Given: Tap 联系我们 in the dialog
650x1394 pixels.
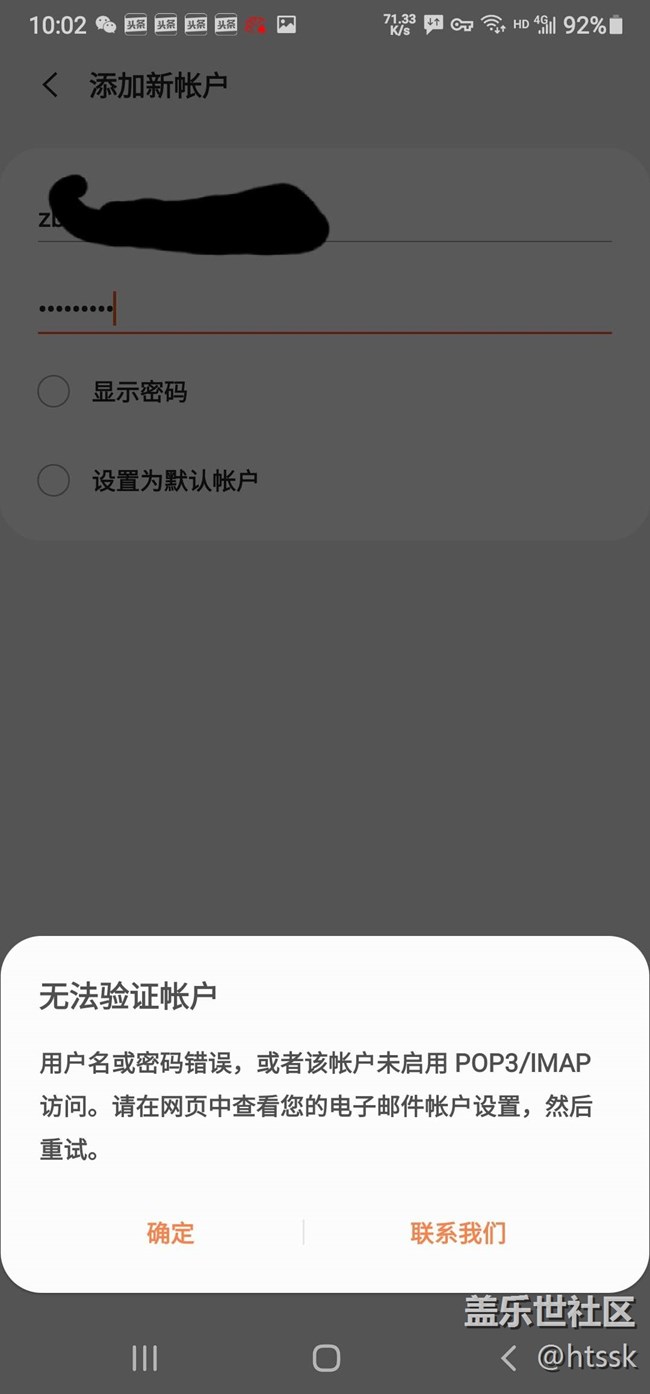Looking at the screenshot, I should [x=458, y=1232].
